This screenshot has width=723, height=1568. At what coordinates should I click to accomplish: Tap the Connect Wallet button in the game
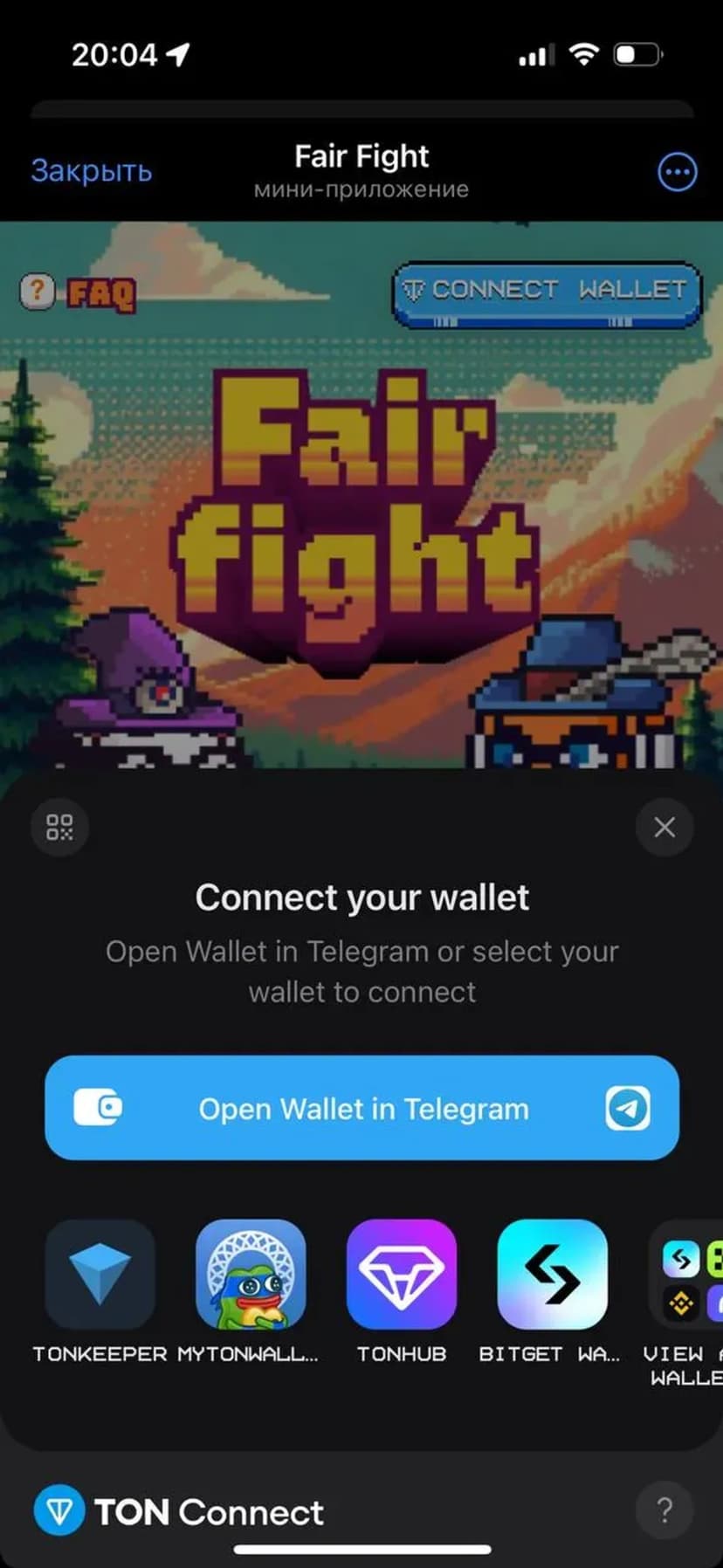pos(547,293)
